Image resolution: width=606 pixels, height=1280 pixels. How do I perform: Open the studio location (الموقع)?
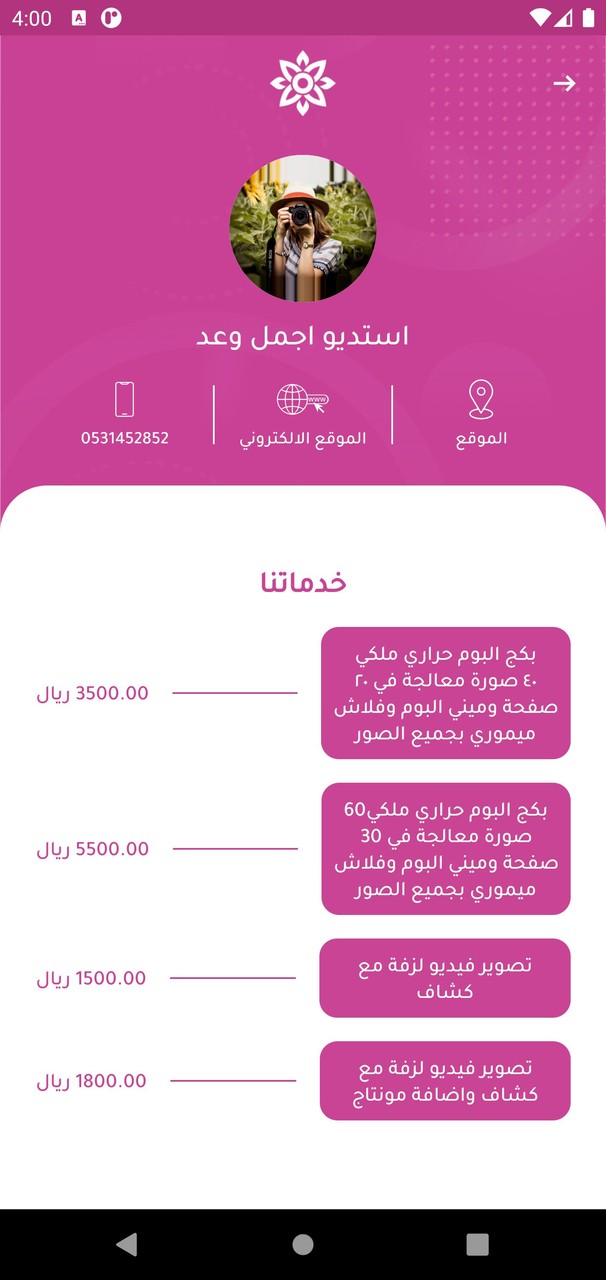click(x=481, y=414)
